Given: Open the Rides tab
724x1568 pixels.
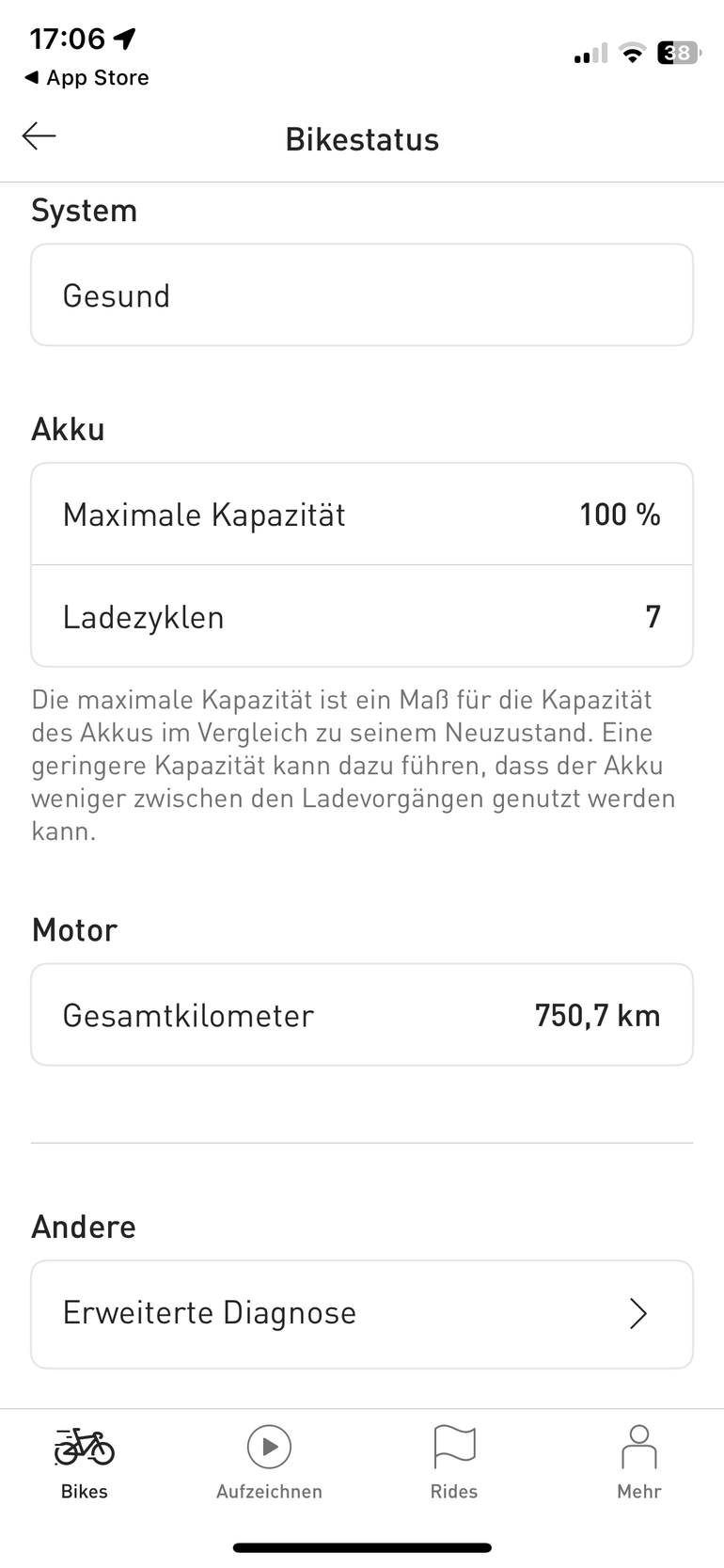Looking at the screenshot, I should click(x=454, y=1462).
